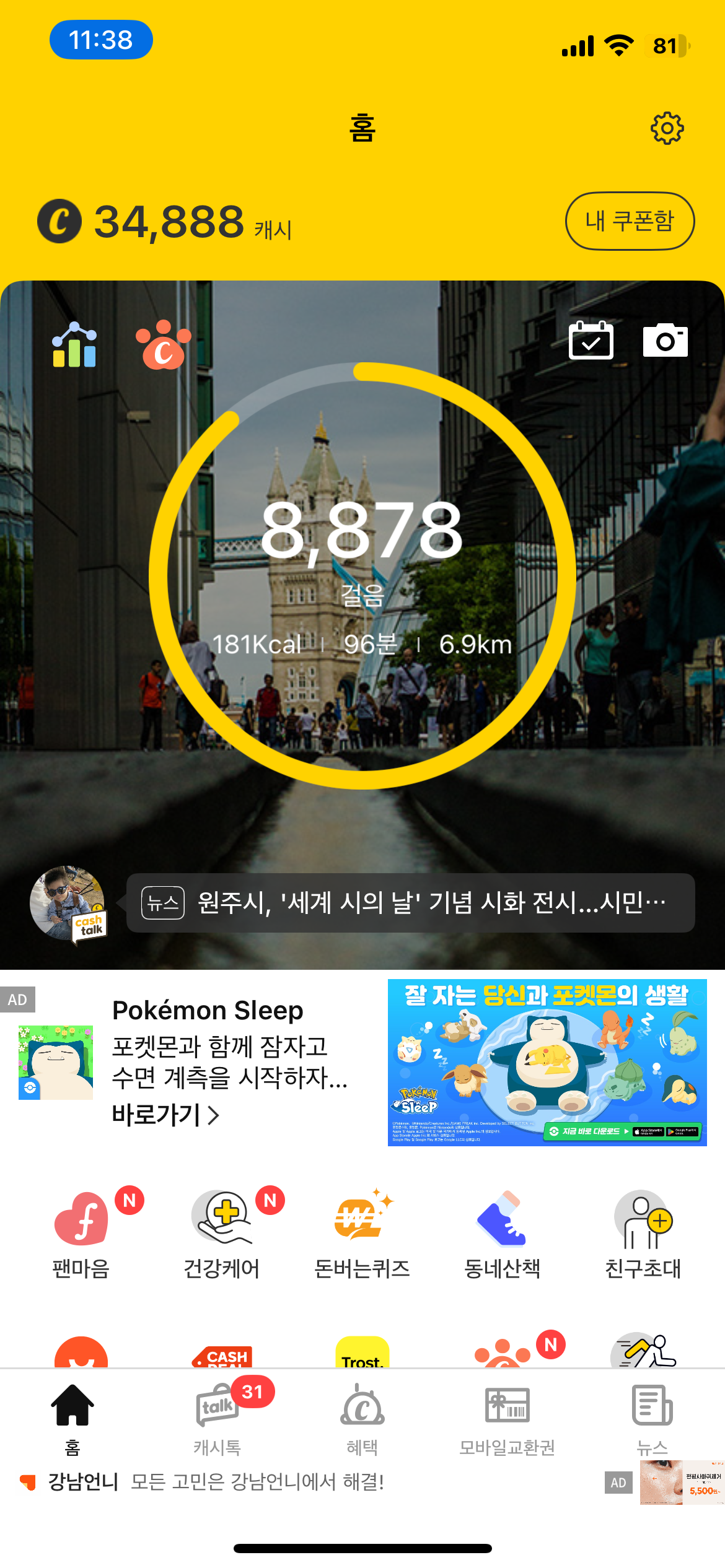The height and width of the screenshot is (1568, 725).
Task: Open 내 쿠폰함 coupon box
Action: tap(630, 221)
